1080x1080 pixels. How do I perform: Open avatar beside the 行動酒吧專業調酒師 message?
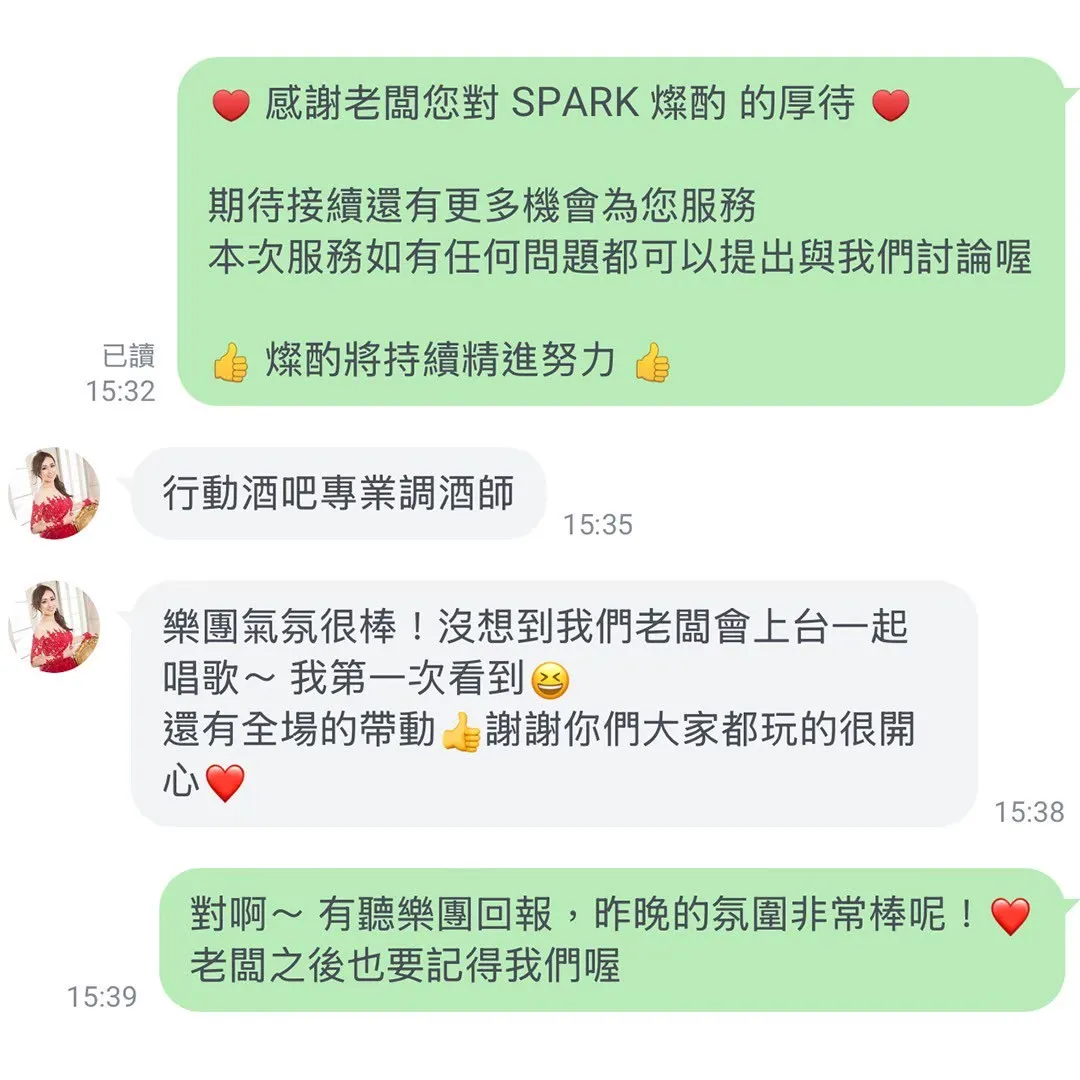coord(54,493)
